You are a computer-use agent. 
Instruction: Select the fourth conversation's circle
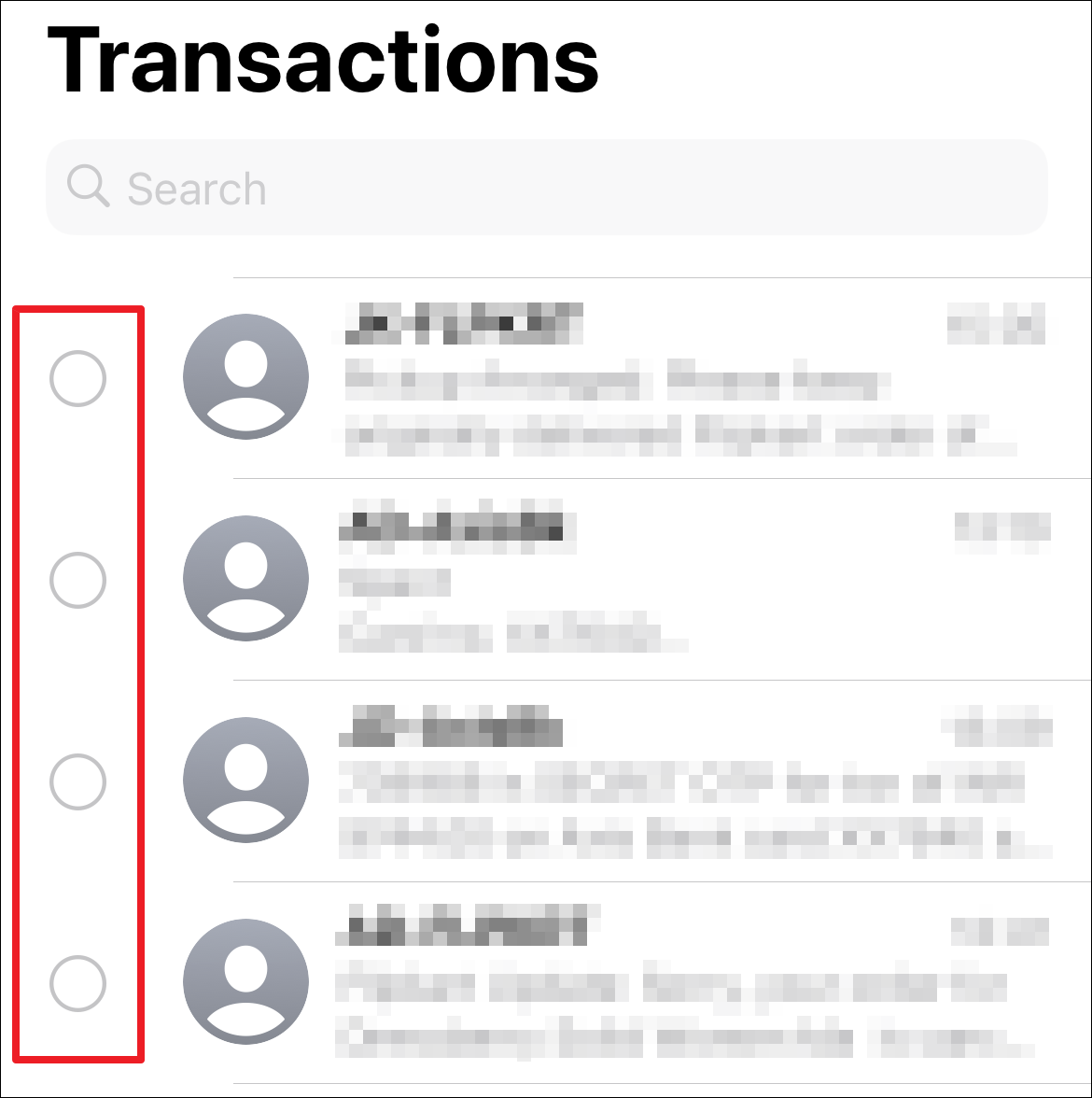[x=77, y=983]
